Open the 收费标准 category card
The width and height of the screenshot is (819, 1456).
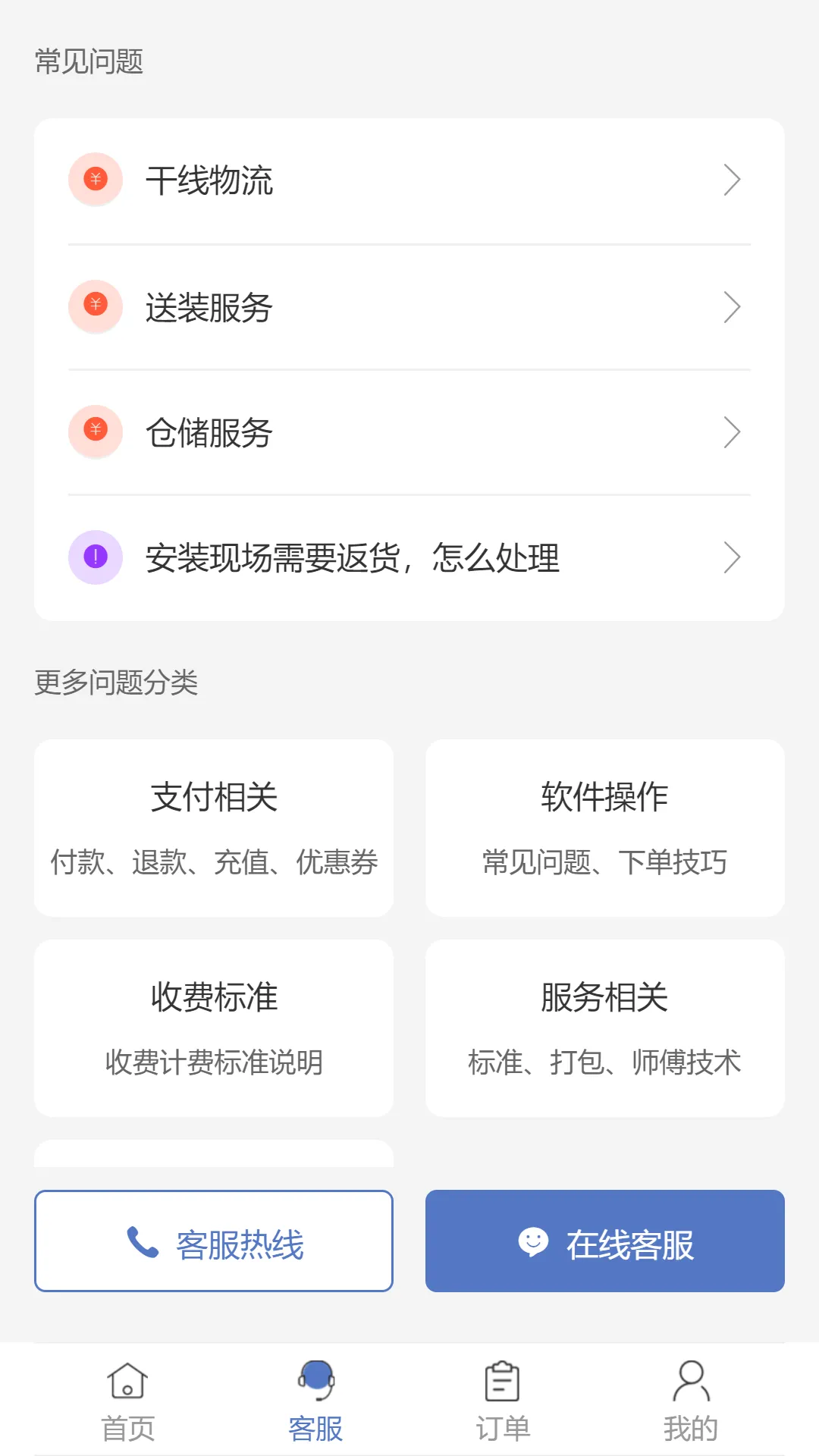[x=213, y=1029]
